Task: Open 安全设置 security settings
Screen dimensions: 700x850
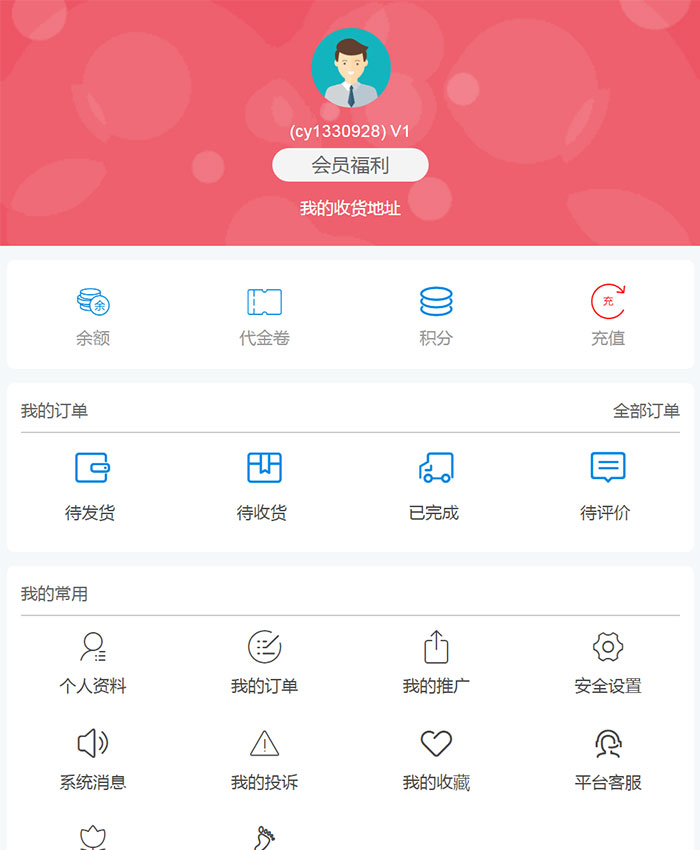Action: (607, 661)
